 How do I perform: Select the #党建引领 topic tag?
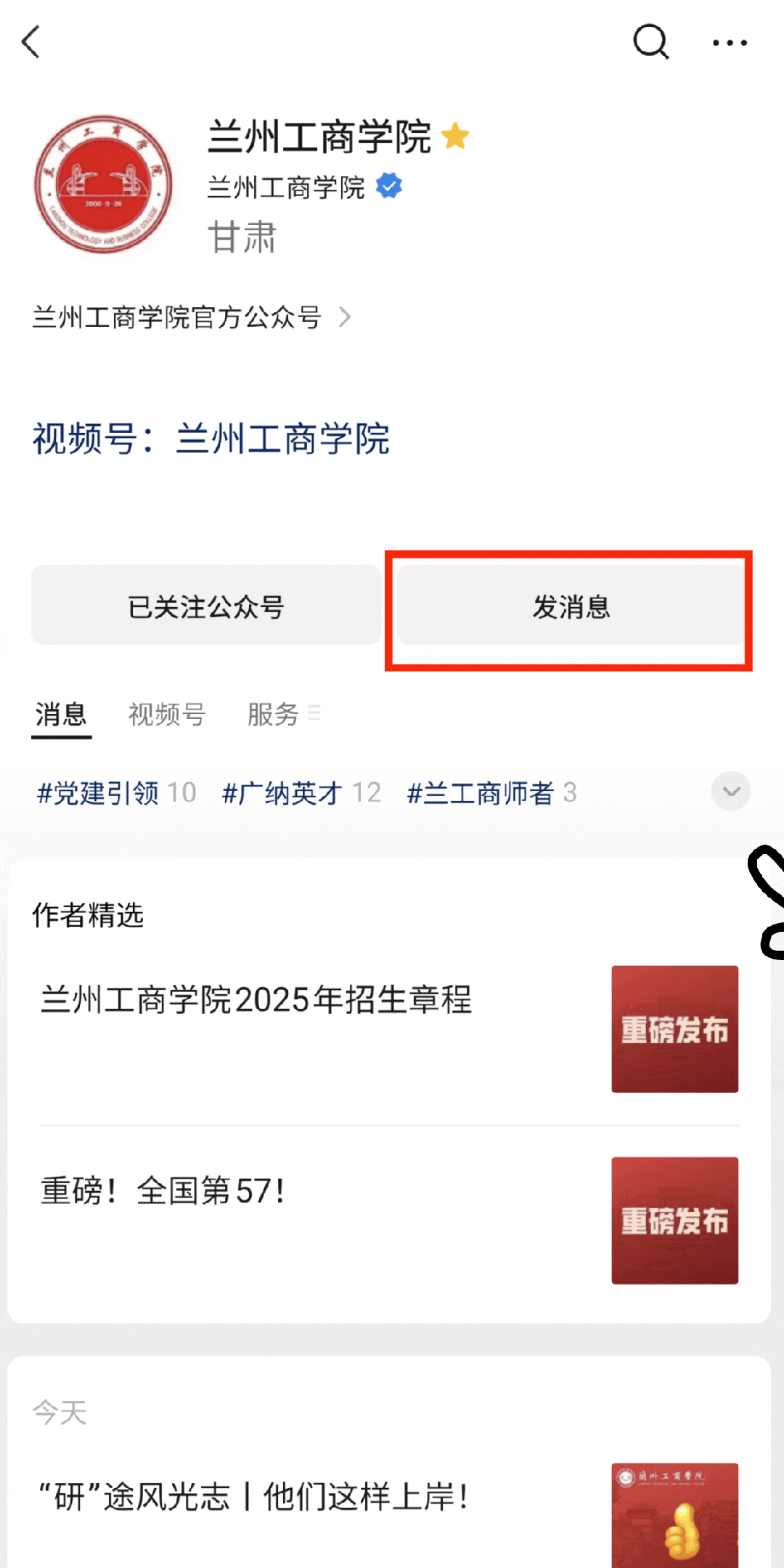(x=116, y=792)
